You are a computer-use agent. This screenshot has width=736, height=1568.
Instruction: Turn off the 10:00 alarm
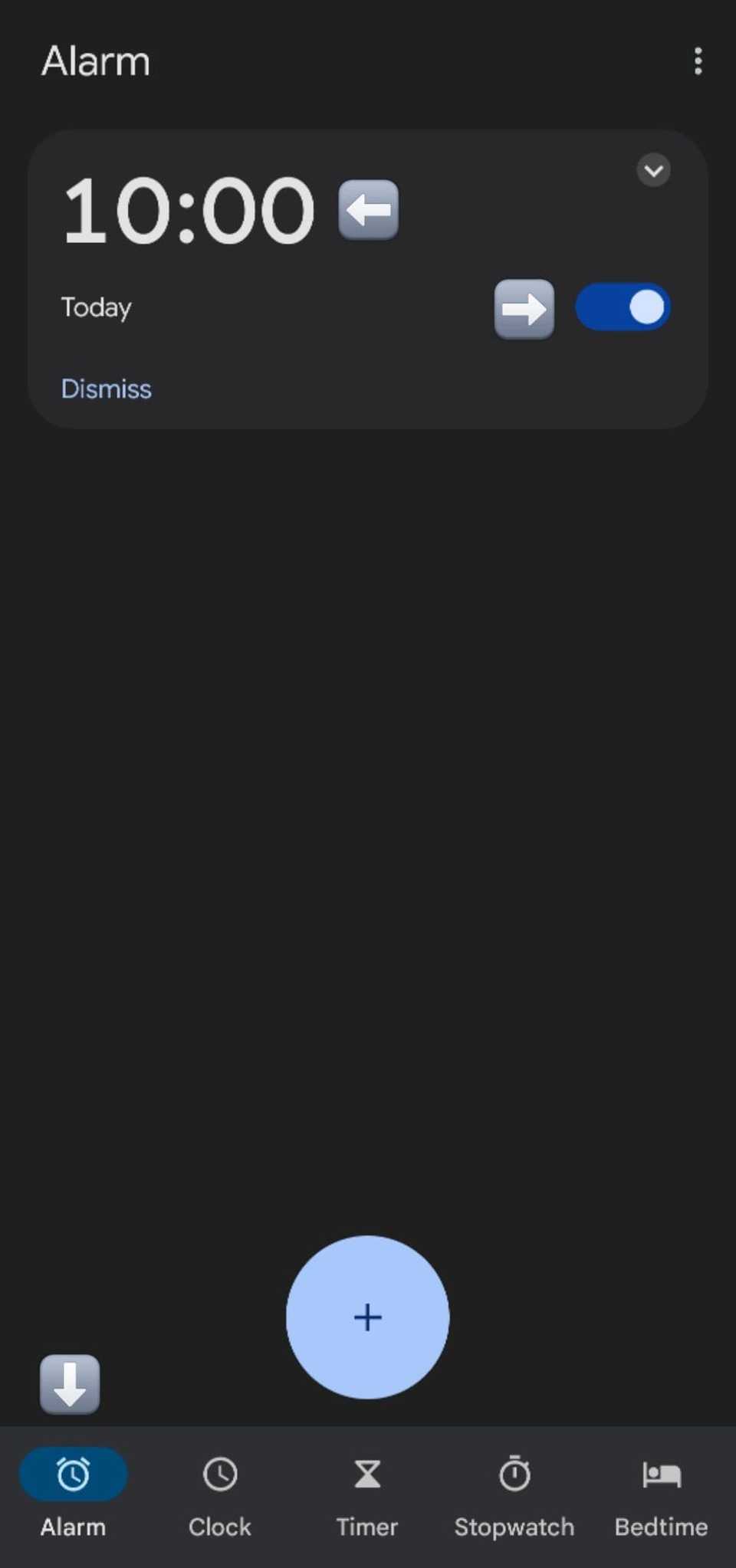[623, 307]
